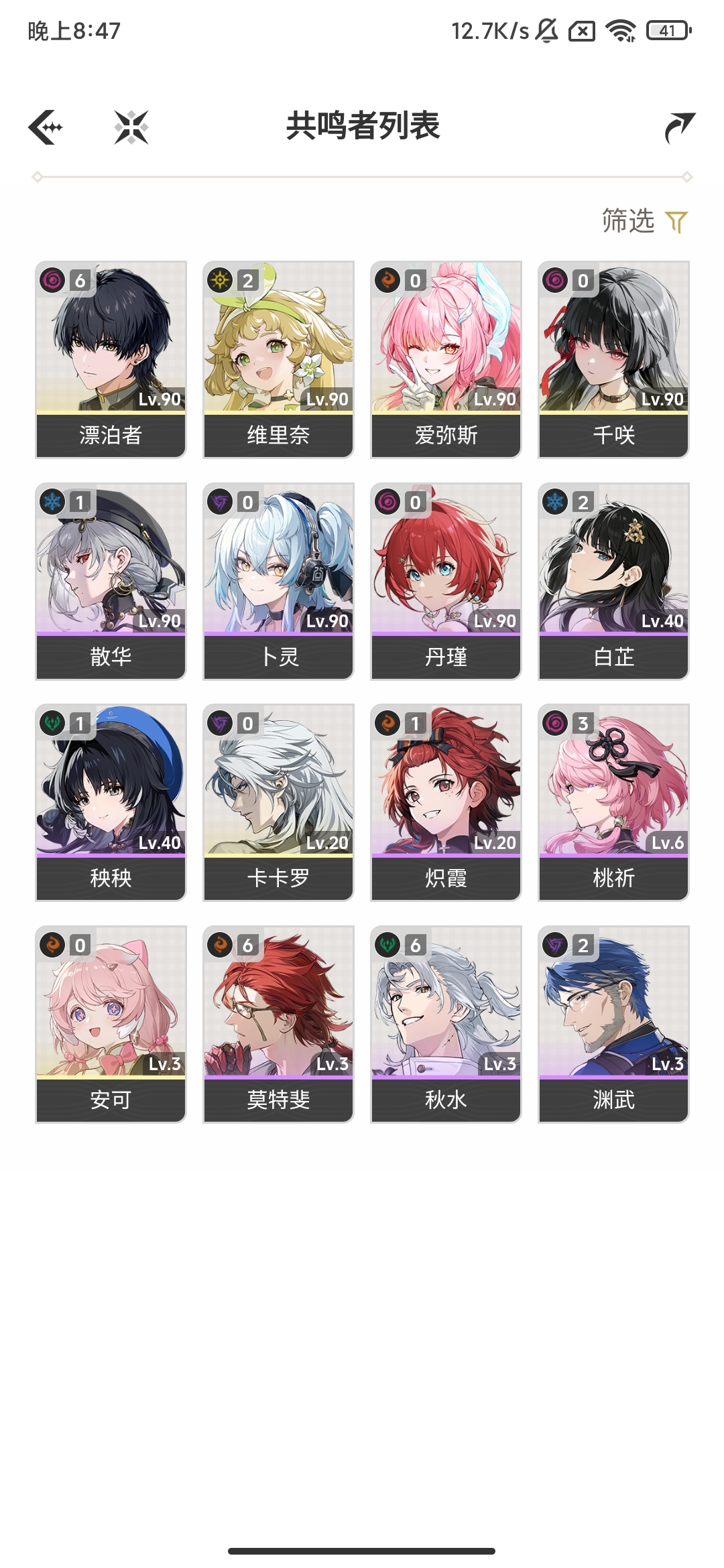Open the 漂泊者 character card
The height and width of the screenshot is (1568, 724).
point(111,359)
